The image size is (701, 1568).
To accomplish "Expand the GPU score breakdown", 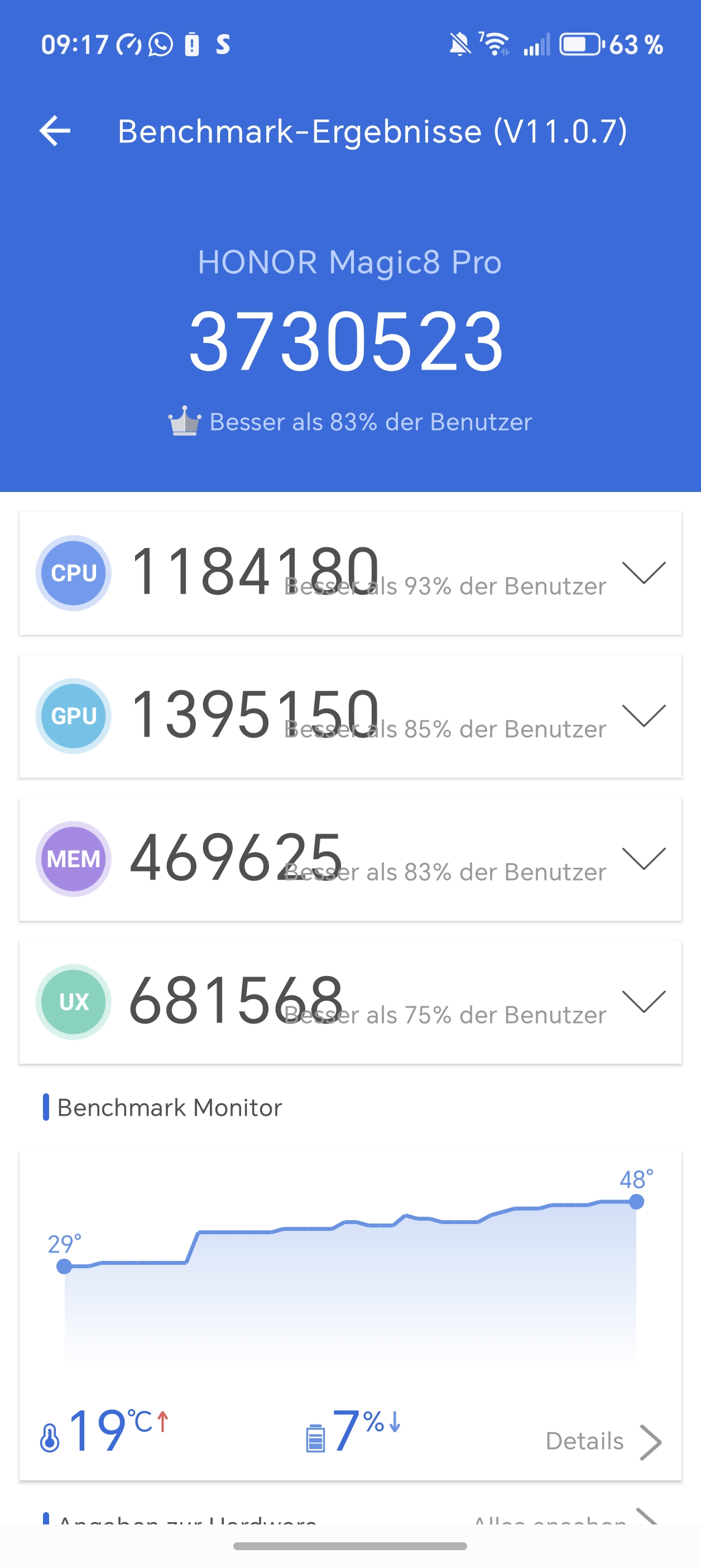I will 644,716.
